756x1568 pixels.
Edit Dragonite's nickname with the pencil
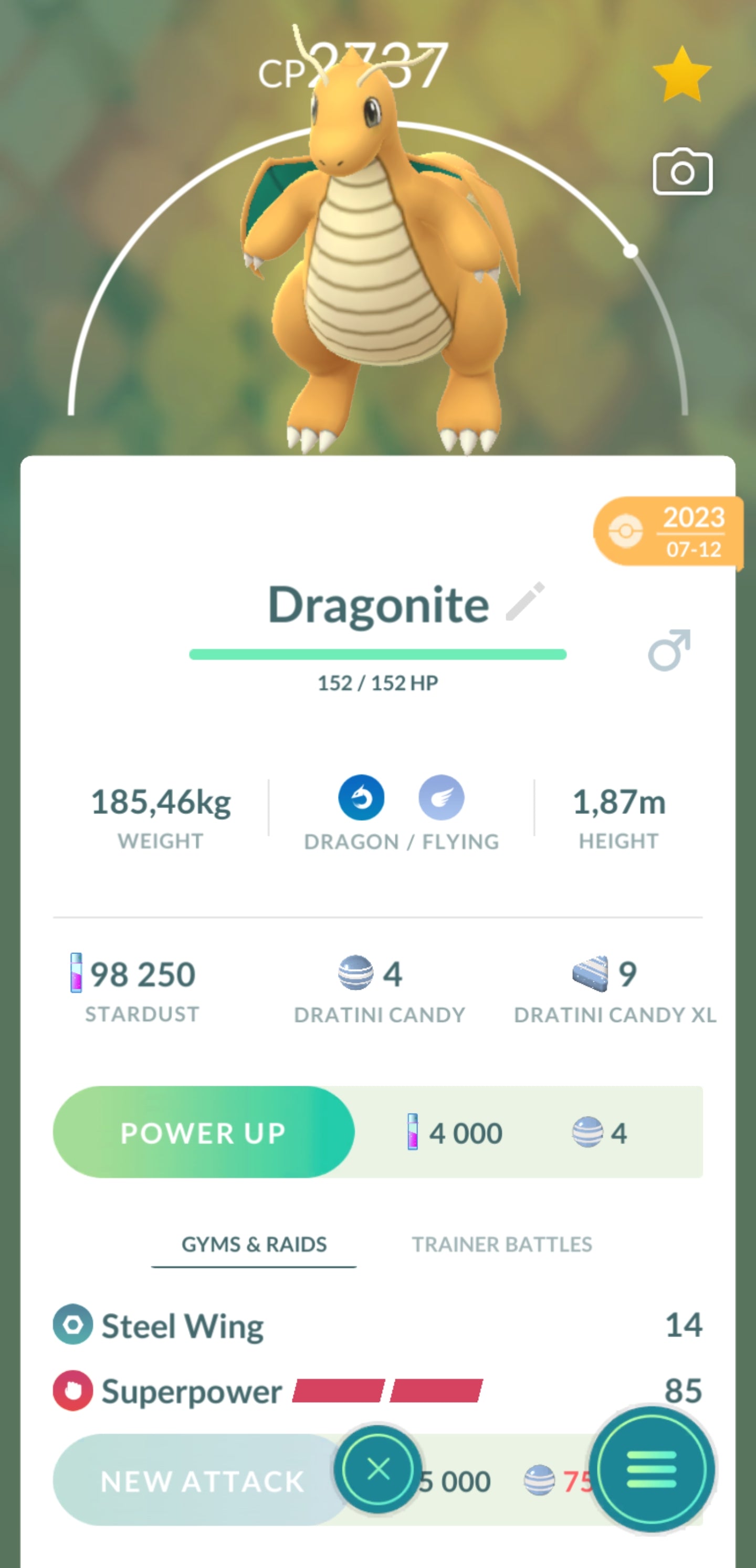click(x=525, y=601)
